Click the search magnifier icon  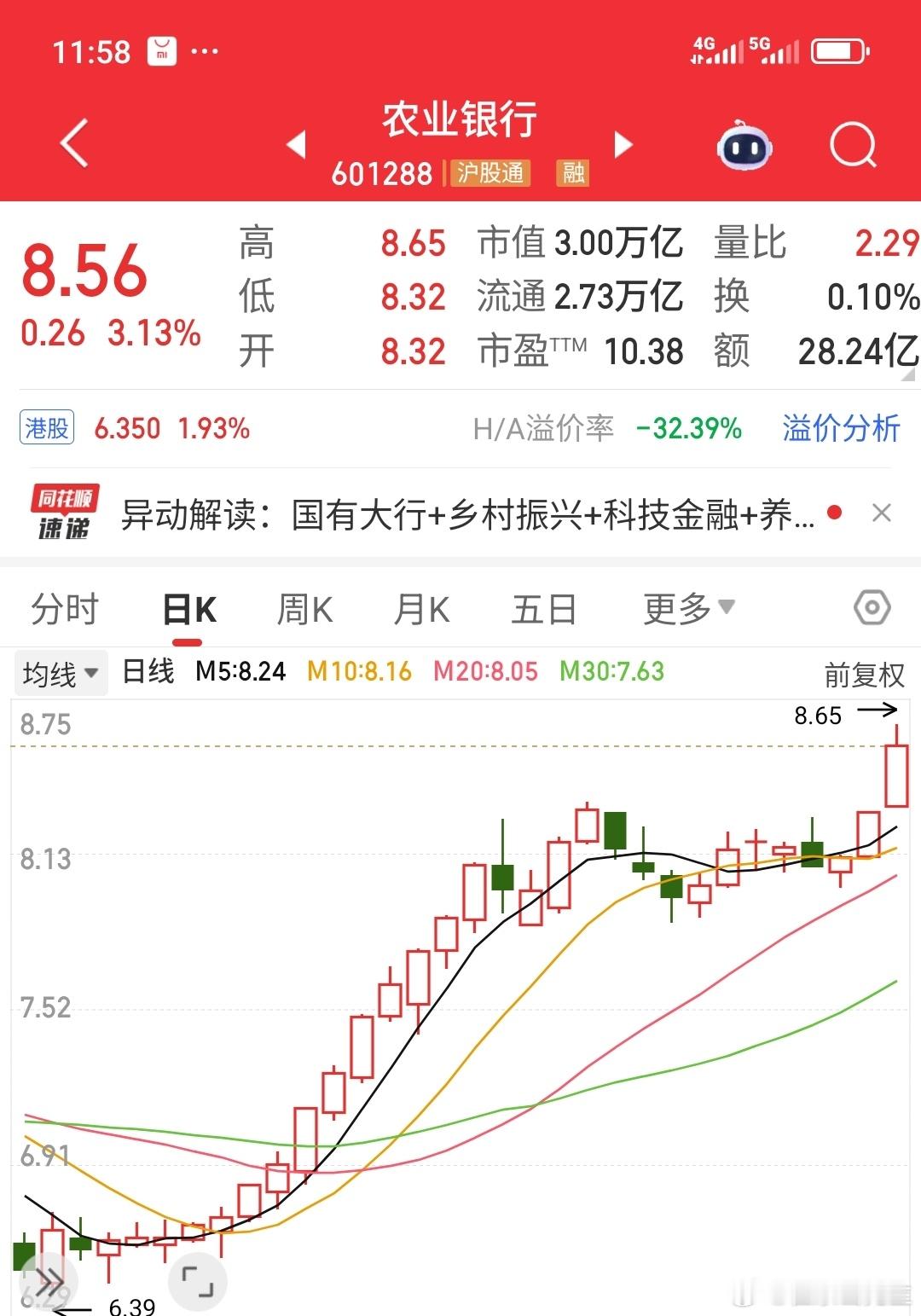[x=851, y=147]
